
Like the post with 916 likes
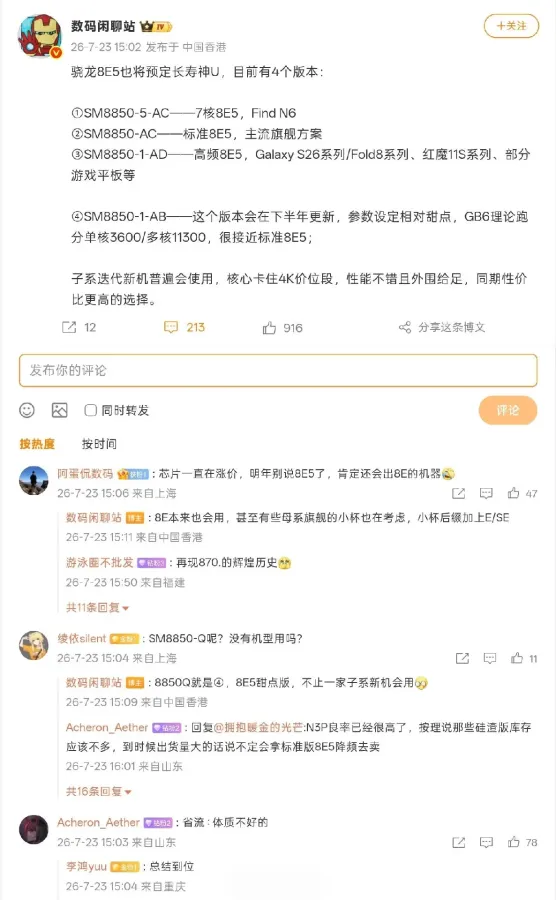282,328
